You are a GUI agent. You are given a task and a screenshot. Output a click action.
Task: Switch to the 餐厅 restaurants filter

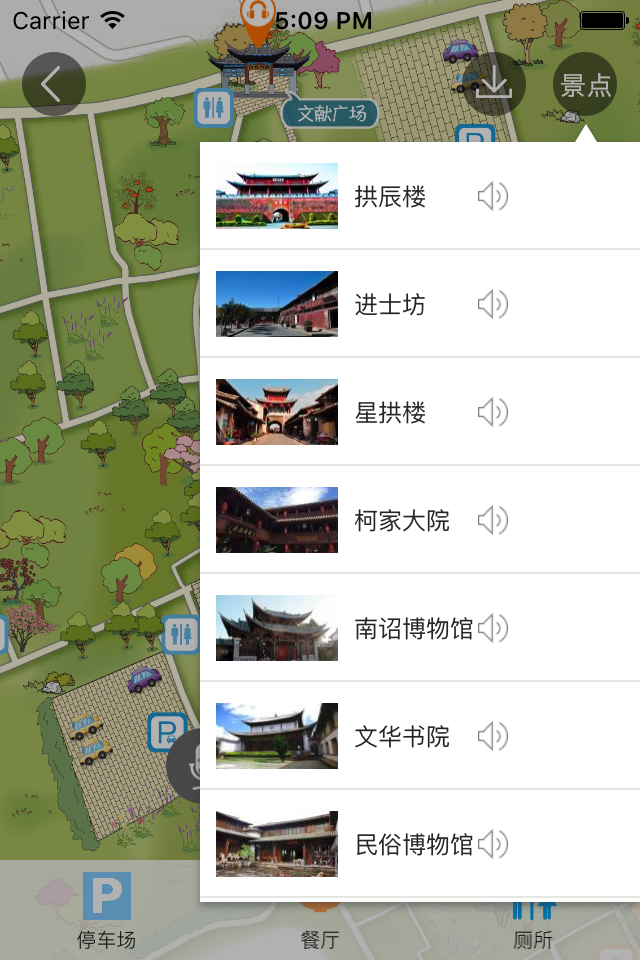point(320,925)
